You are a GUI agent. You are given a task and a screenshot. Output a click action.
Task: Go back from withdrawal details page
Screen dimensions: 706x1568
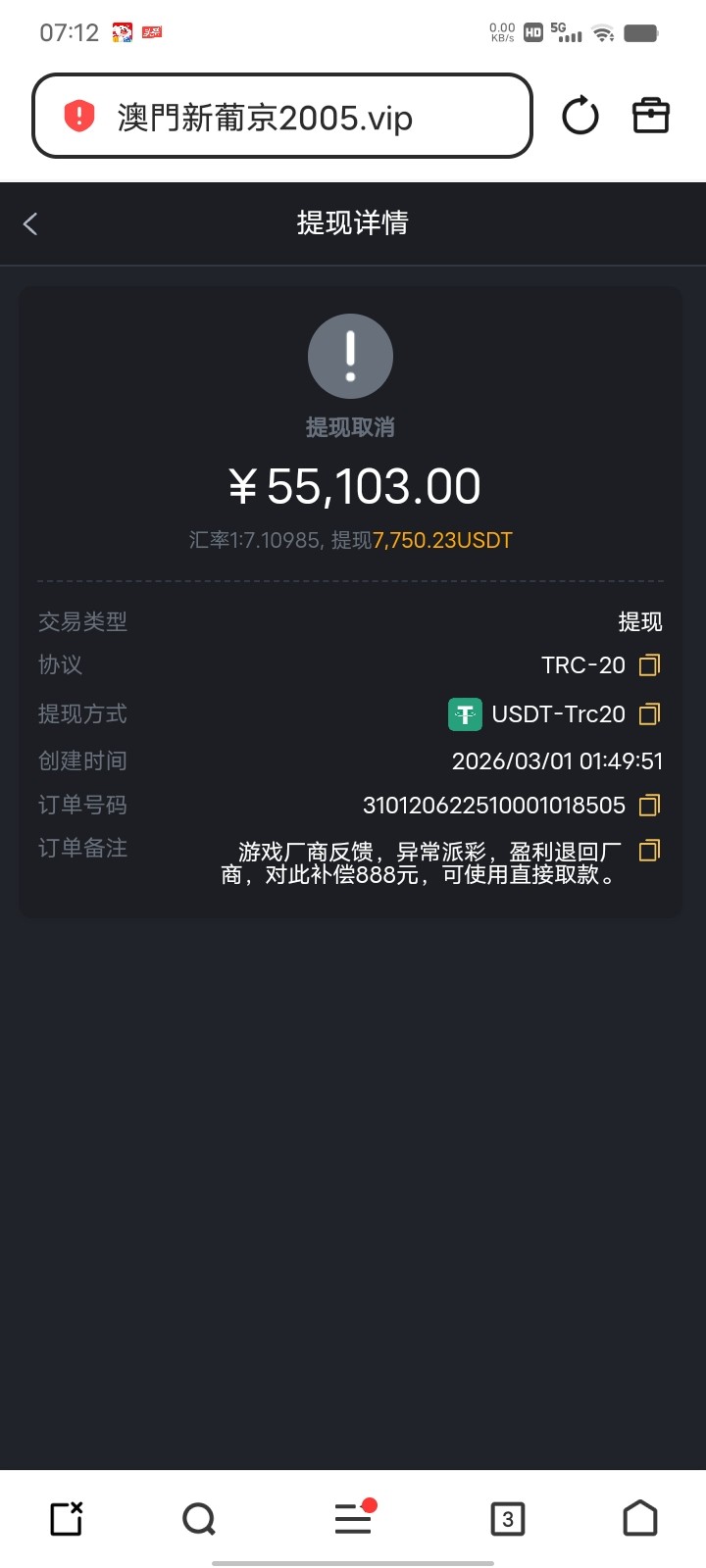click(x=30, y=223)
